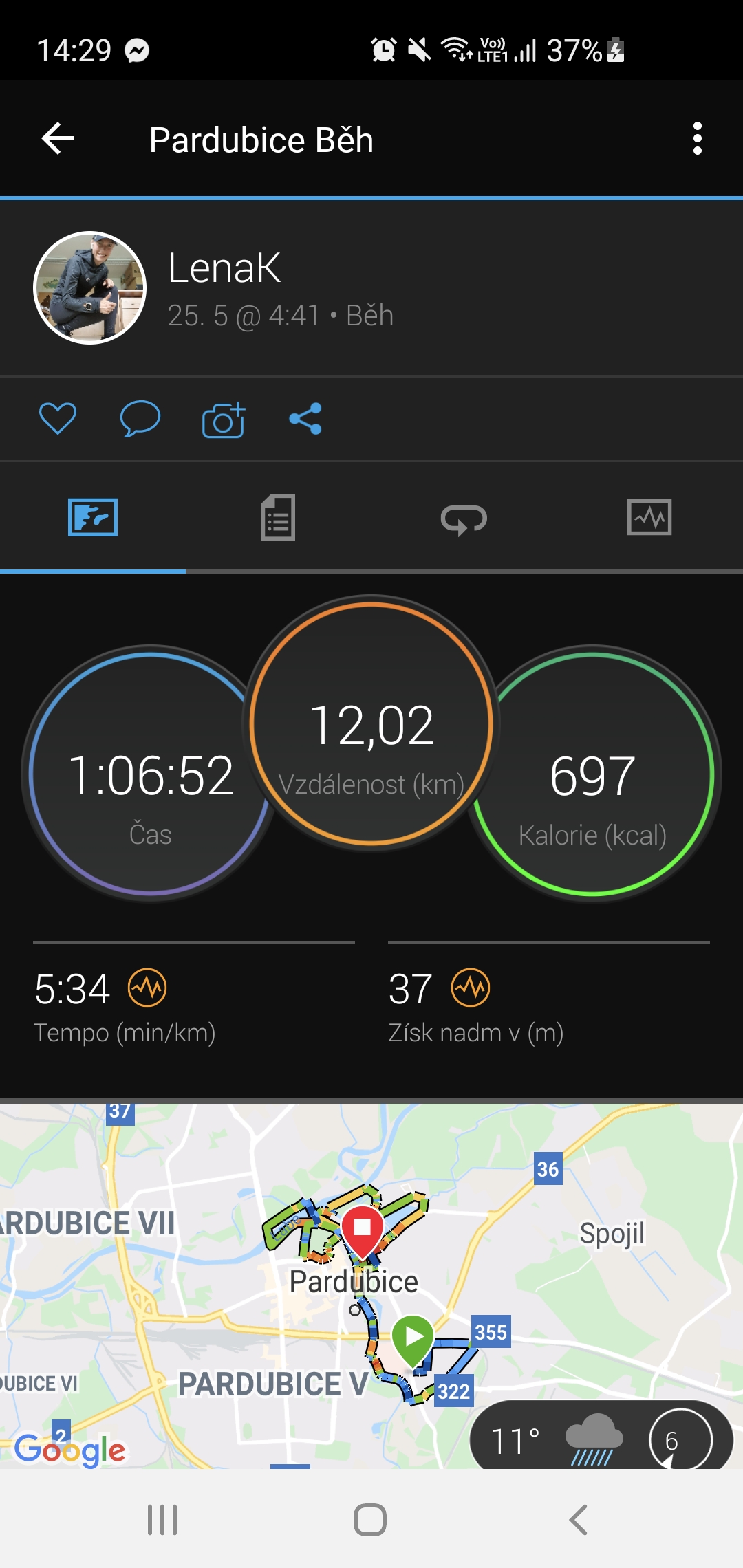743x1568 pixels.
Task: Switch to the stats list tab
Action: pyautogui.click(x=279, y=517)
